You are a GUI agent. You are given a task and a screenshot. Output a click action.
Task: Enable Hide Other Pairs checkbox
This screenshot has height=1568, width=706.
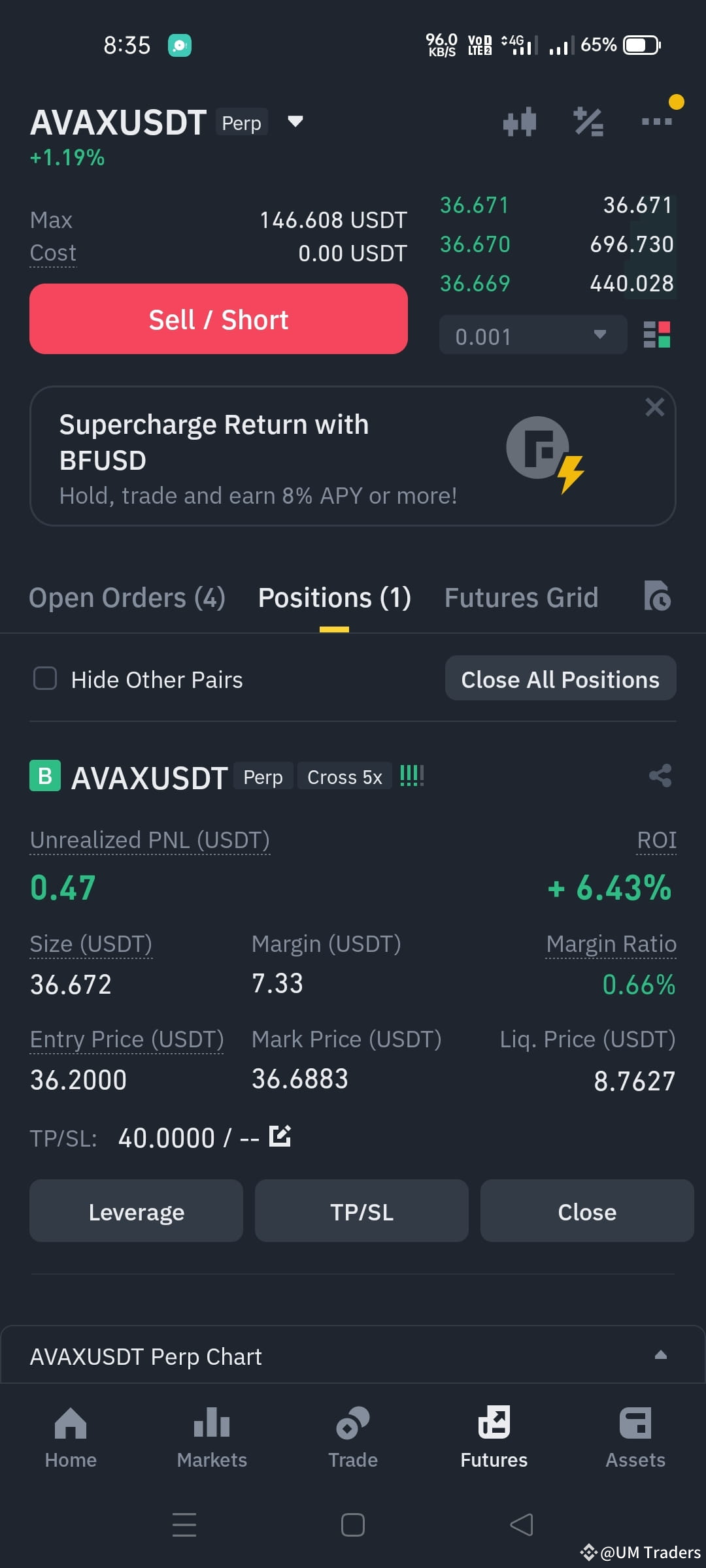(44, 679)
